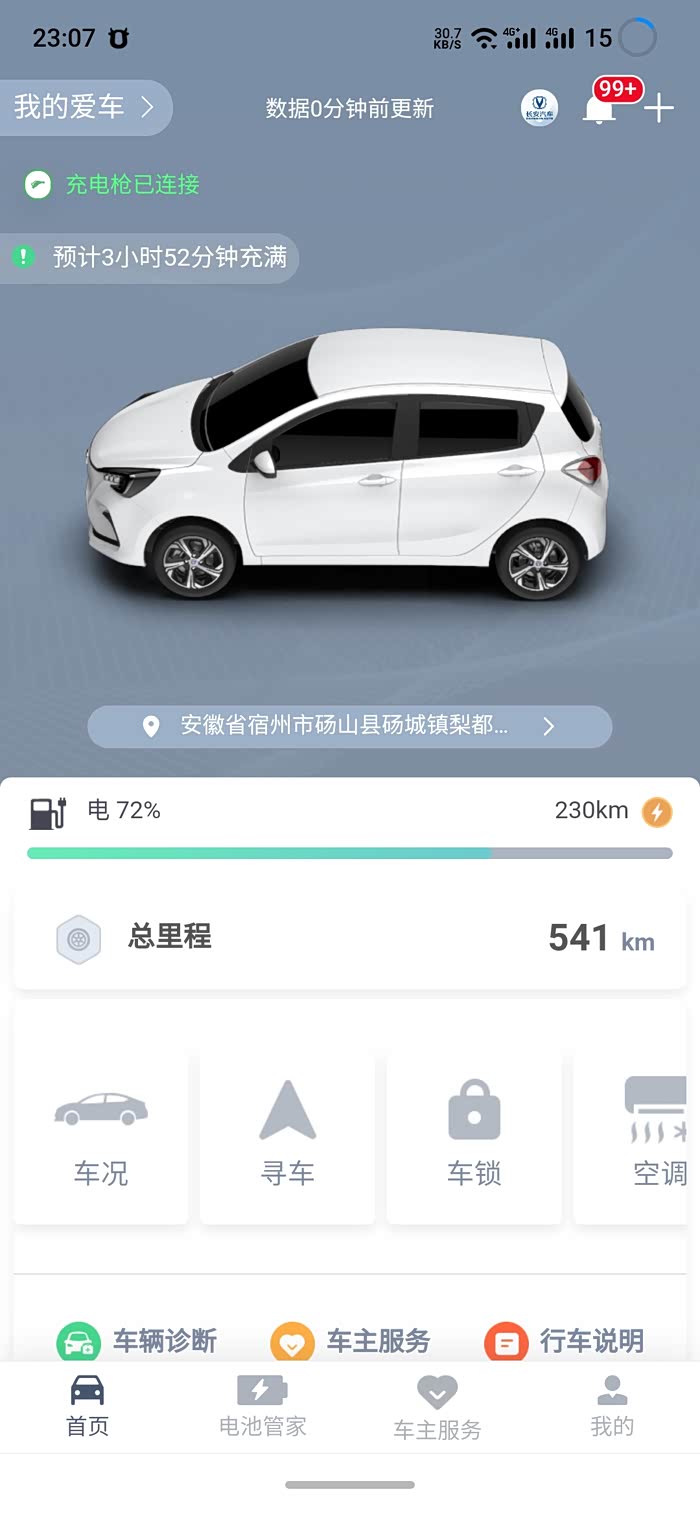Tap the orange charging lightning icon
Image resolution: width=700 pixels, height=1516 pixels.
coord(657,811)
